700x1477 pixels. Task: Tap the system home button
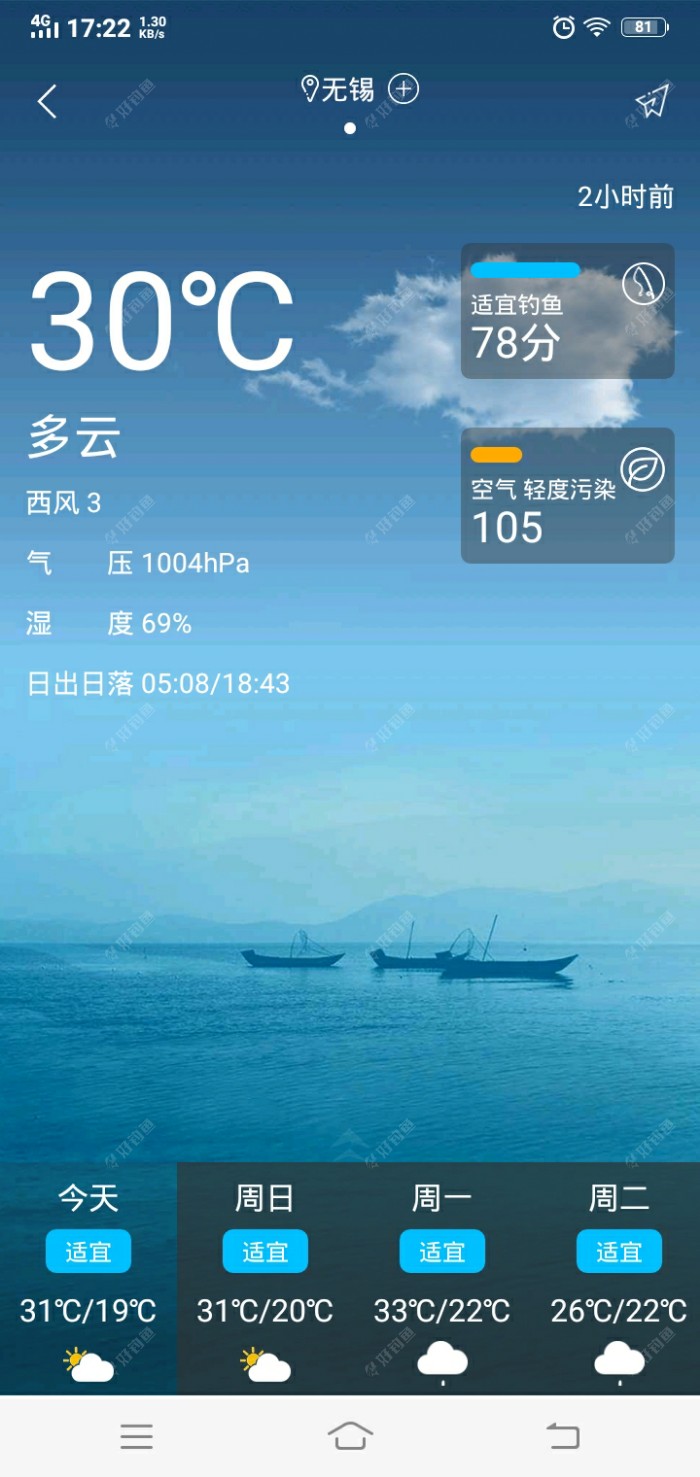(350, 1436)
